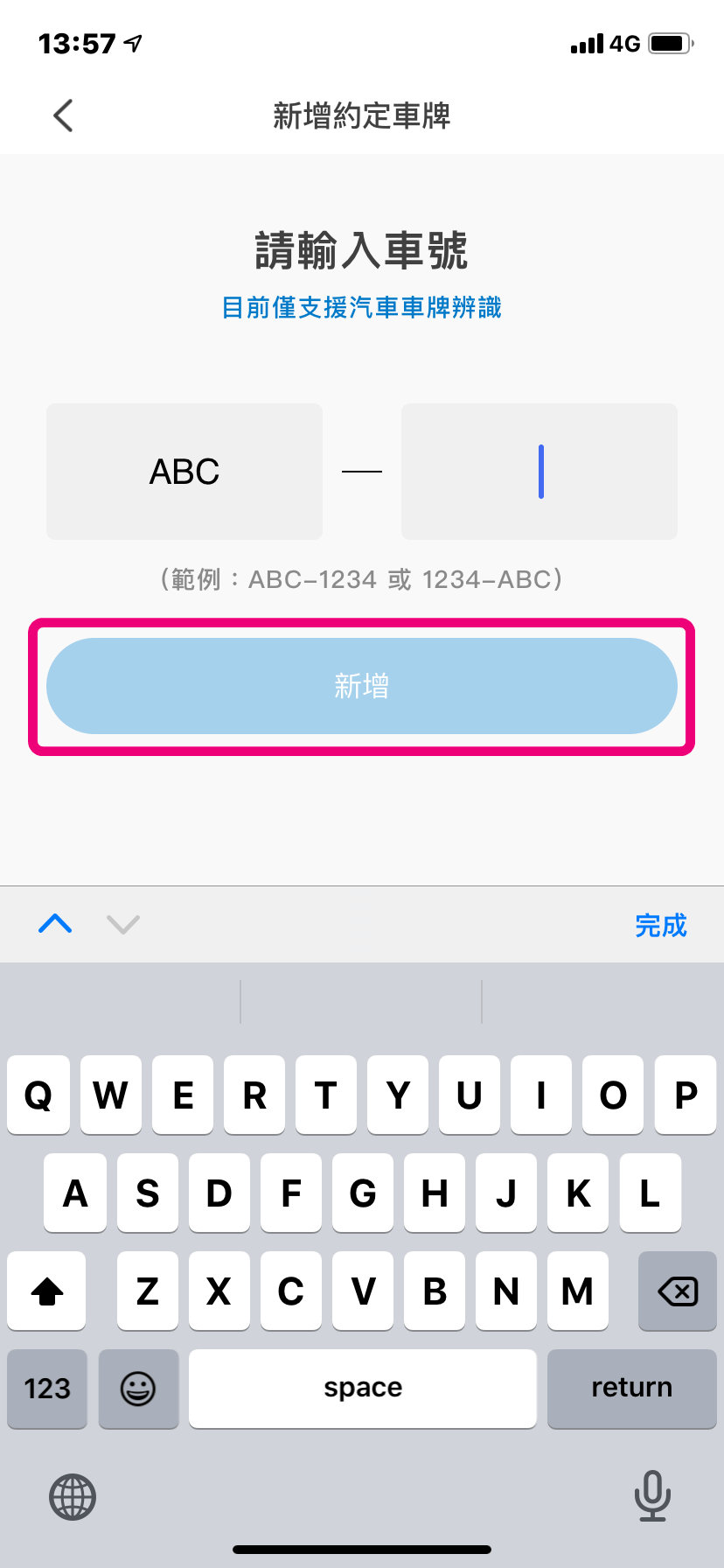Switch input language with the globe key
This screenshot has width=724, height=1568.
[x=73, y=1496]
